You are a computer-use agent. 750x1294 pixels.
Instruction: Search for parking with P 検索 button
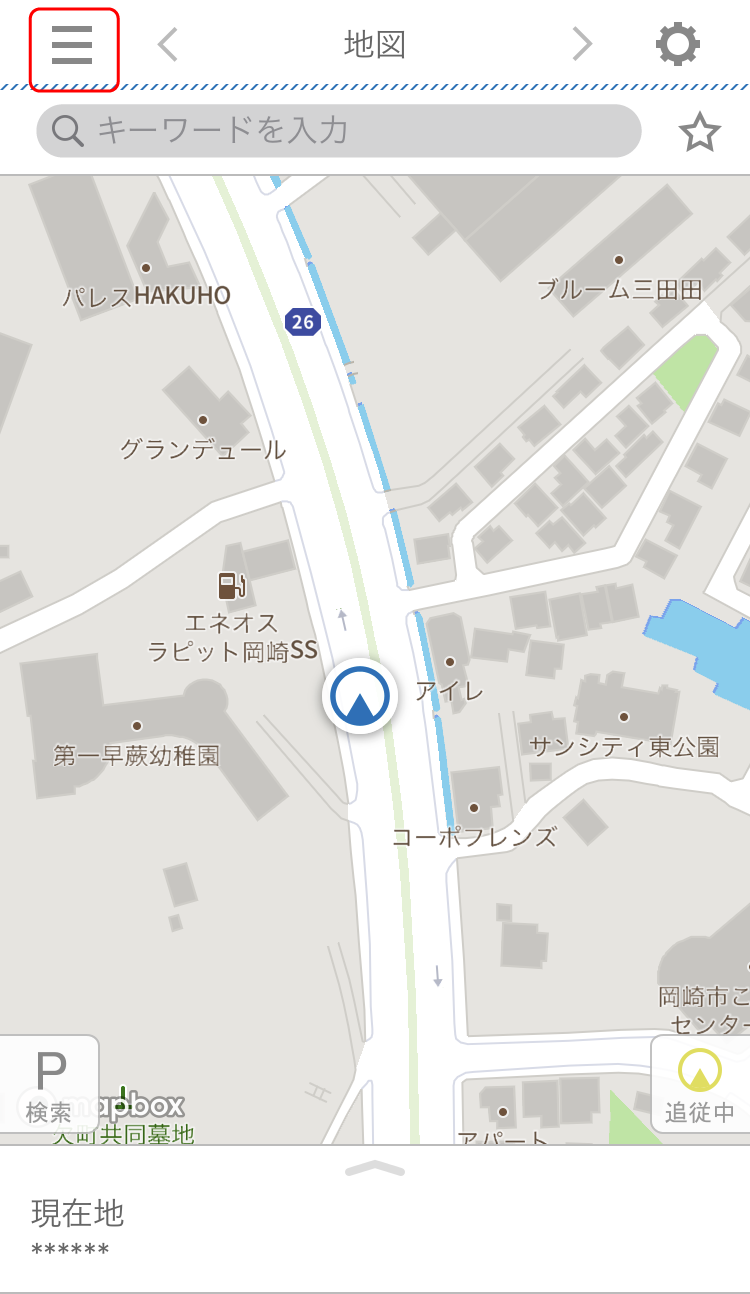49,1084
